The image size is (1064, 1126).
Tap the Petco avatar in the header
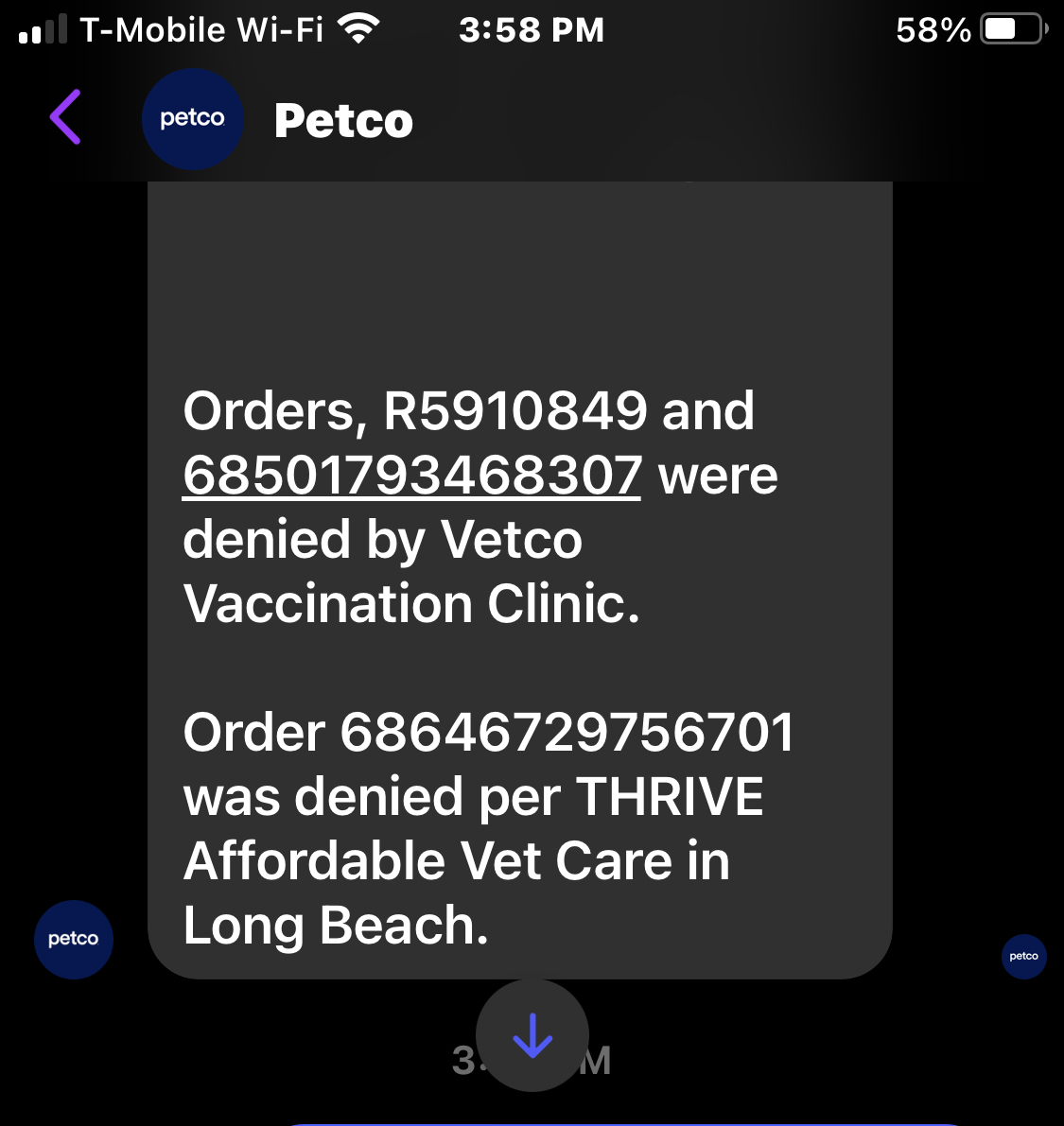coord(193,118)
